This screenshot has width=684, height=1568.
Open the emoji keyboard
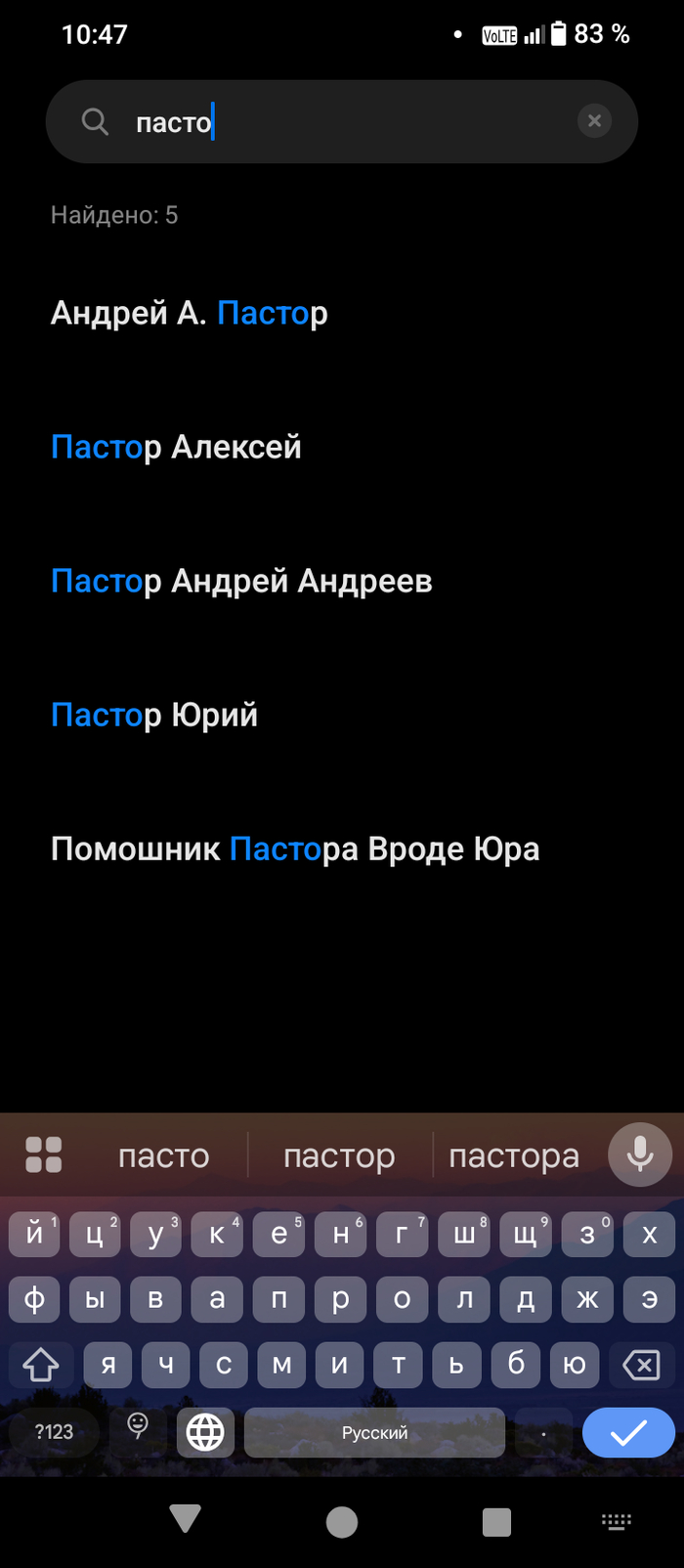point(138,1427)
